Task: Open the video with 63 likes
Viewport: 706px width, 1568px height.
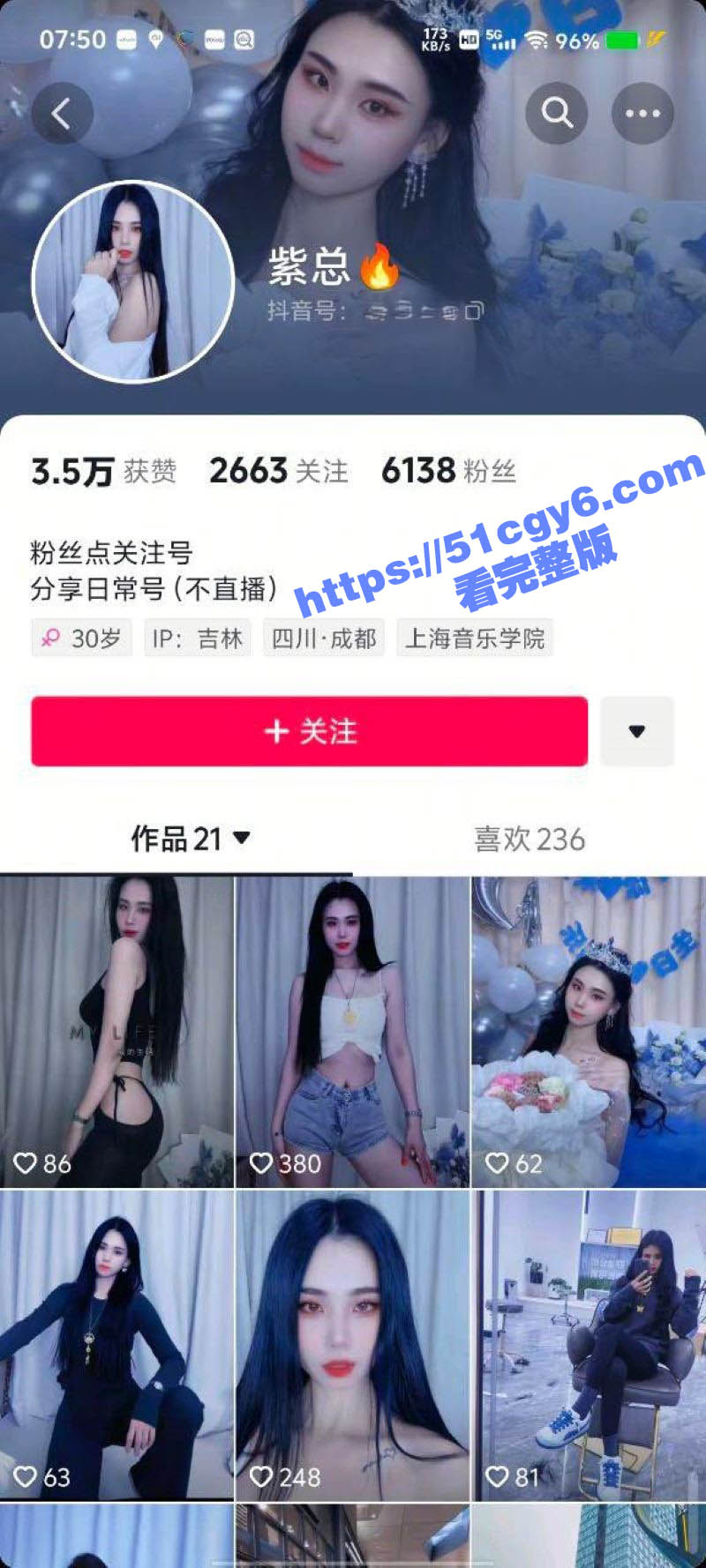Action: click(x=116, y=1345)
